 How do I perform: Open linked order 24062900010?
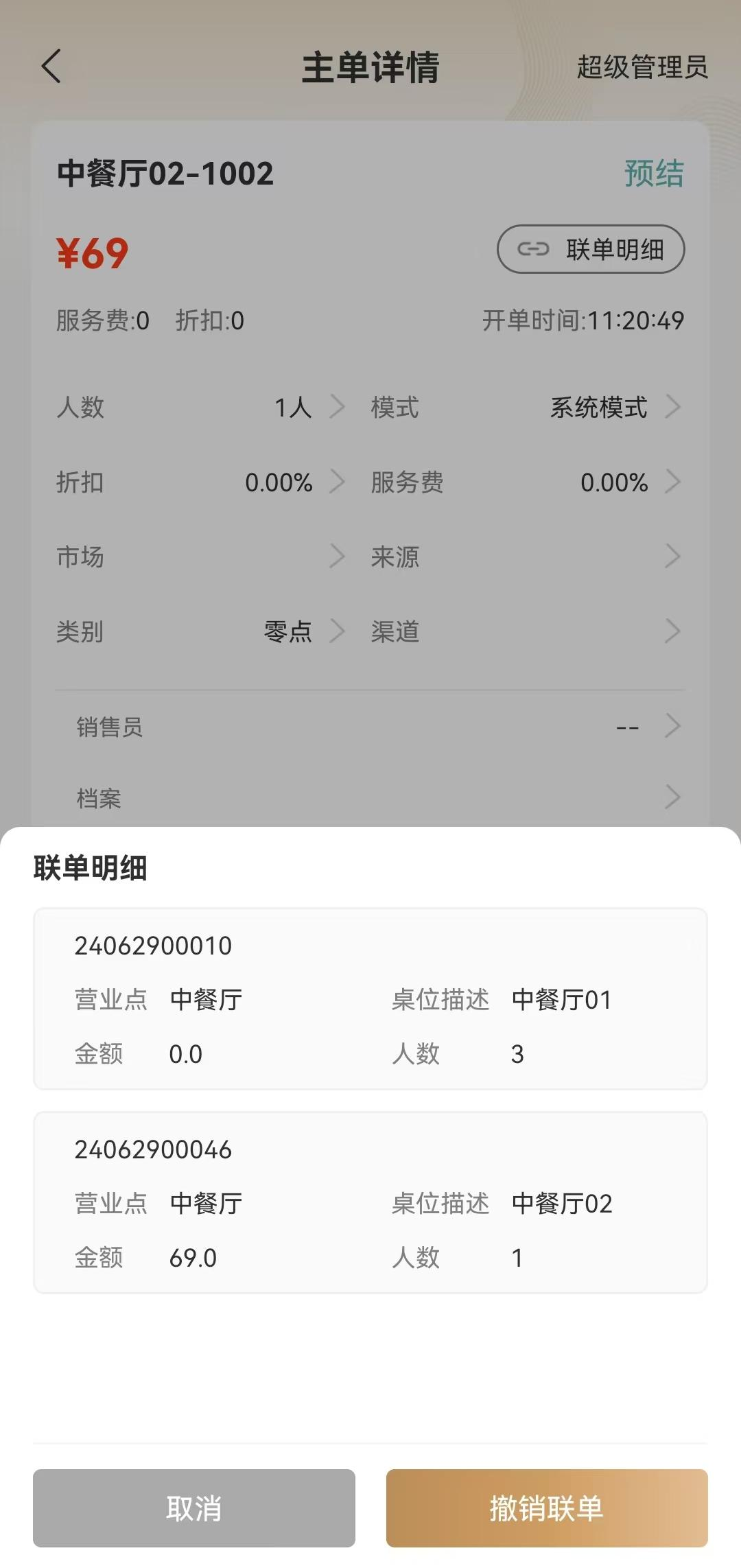pyautogui.click(x=370, y=998)
